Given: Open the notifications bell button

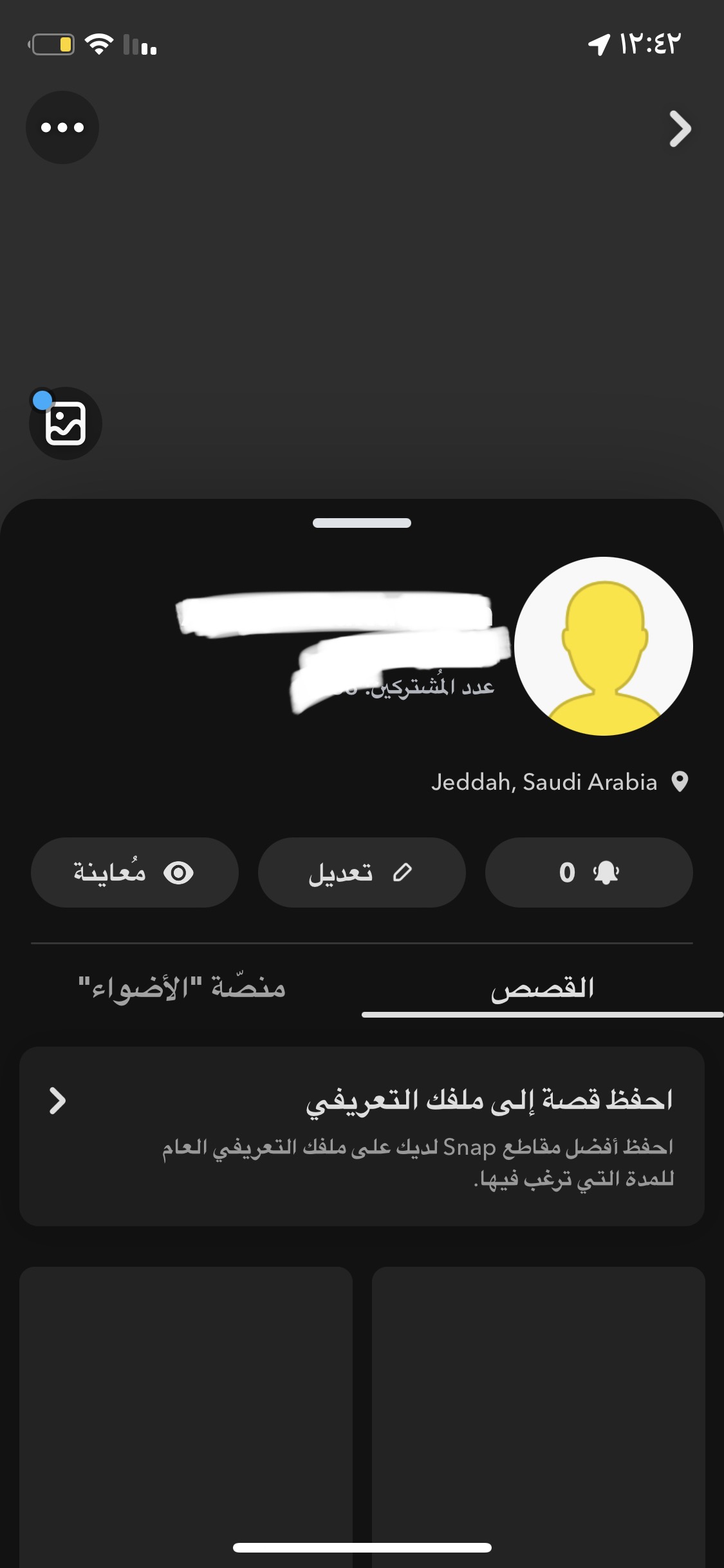Looking at the screenshot, I should point(589,873).
